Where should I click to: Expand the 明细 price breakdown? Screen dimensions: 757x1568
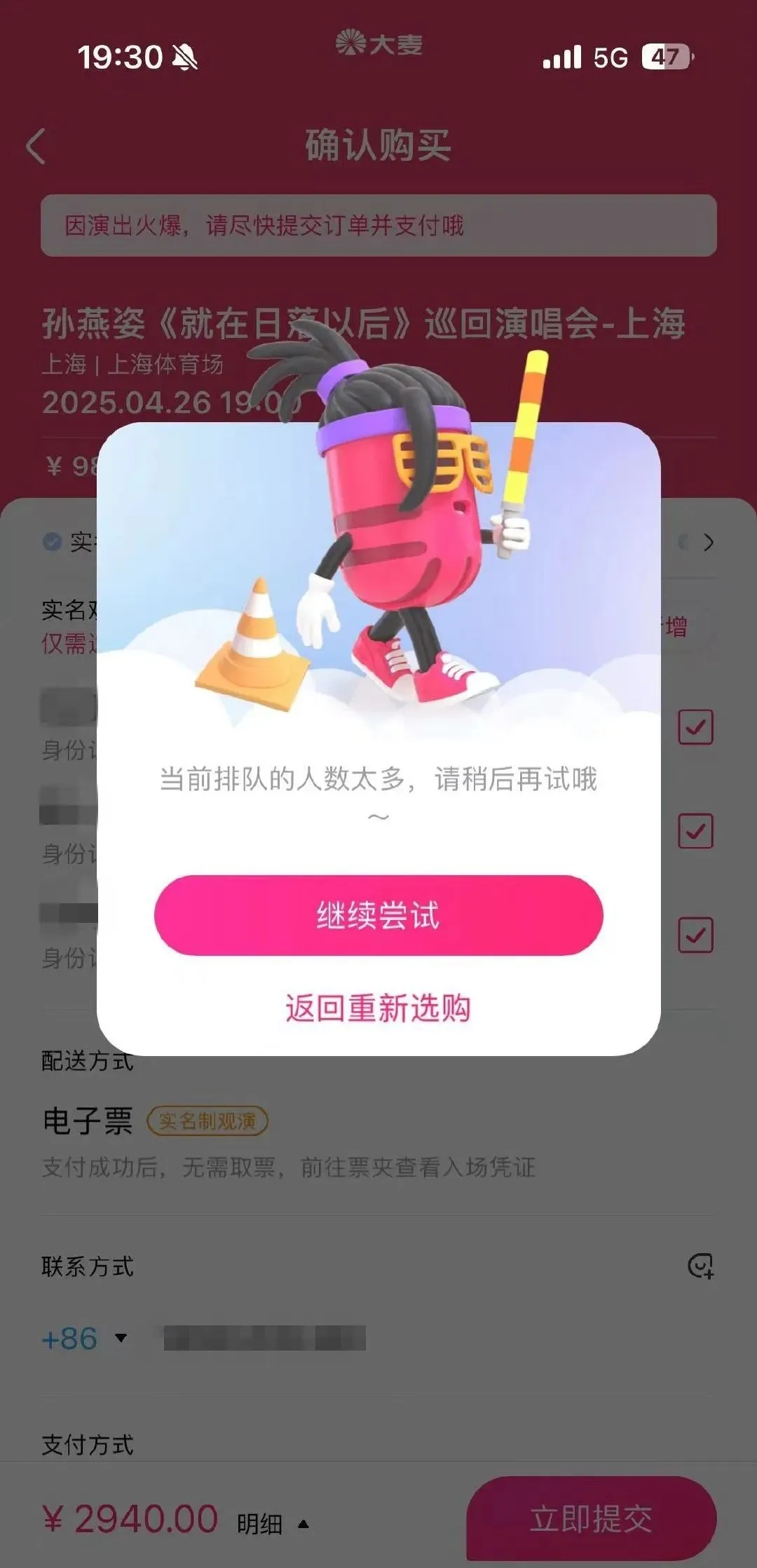(272, 1523)
